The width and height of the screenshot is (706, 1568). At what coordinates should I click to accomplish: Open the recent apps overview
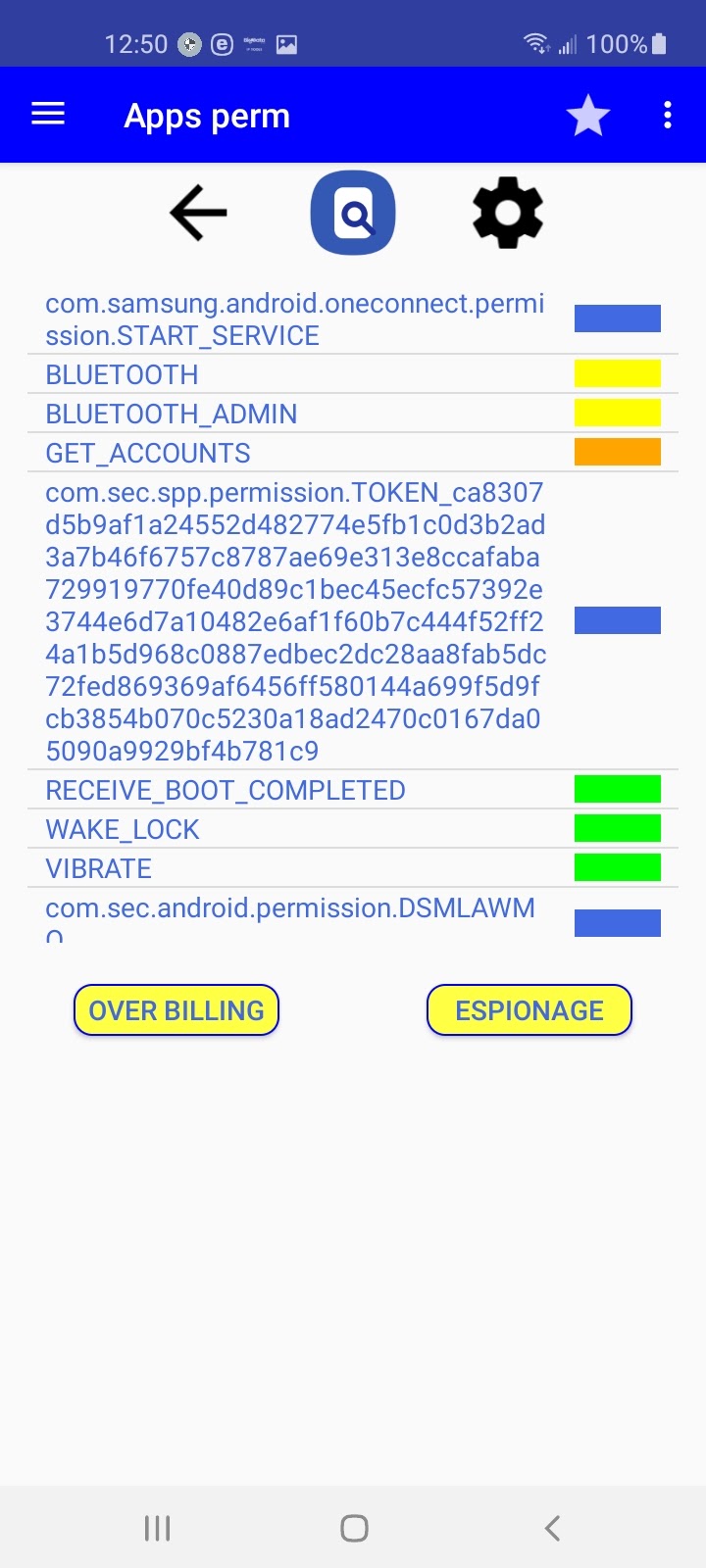point(157,1528)
